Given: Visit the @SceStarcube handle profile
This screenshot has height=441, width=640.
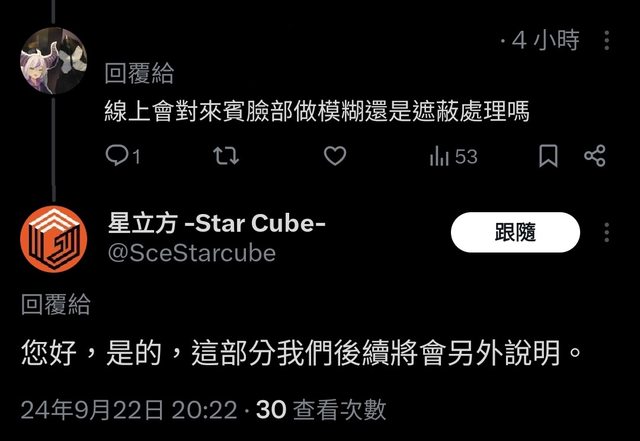Looking at the screenshot, I should pyautogui.click(x=190, y=253).
